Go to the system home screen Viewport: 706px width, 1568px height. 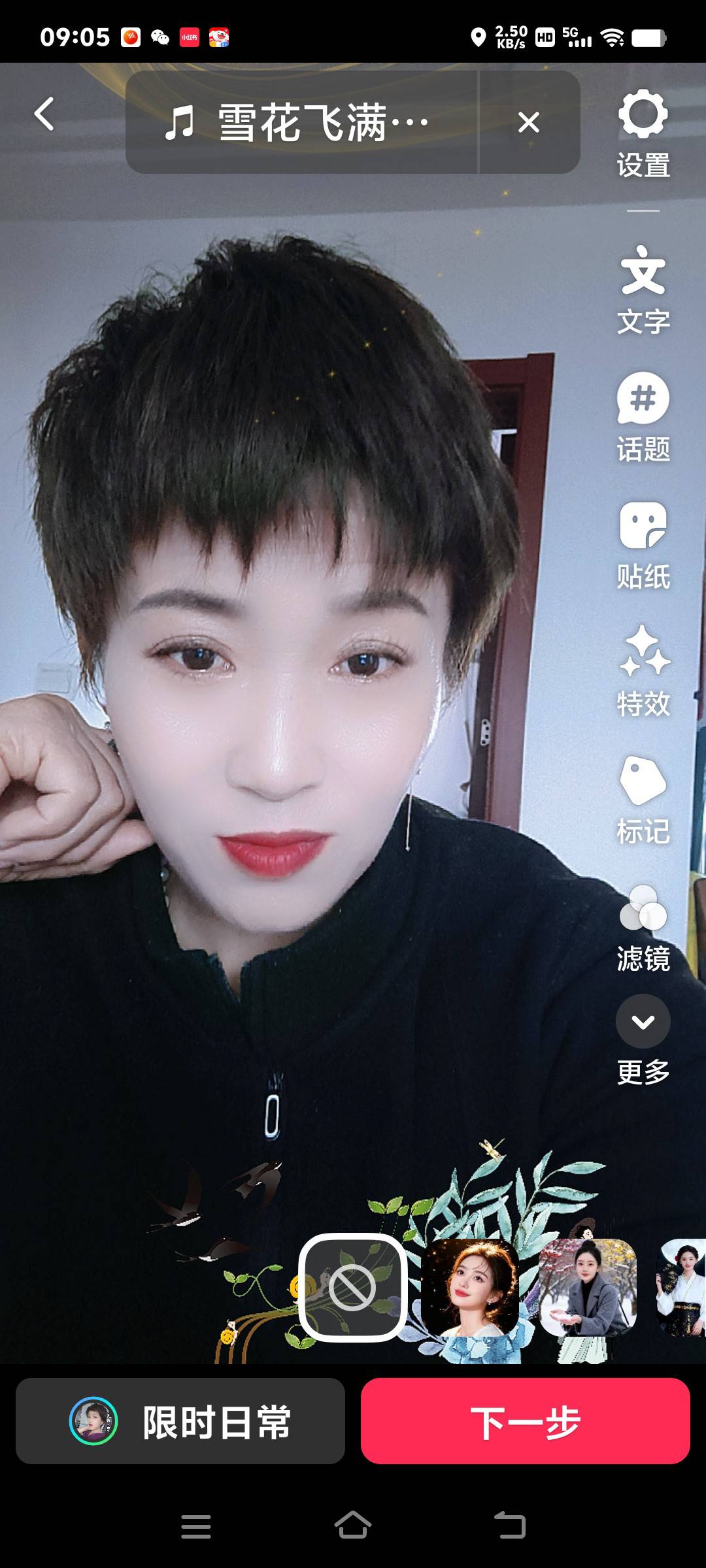point(353,1526)
